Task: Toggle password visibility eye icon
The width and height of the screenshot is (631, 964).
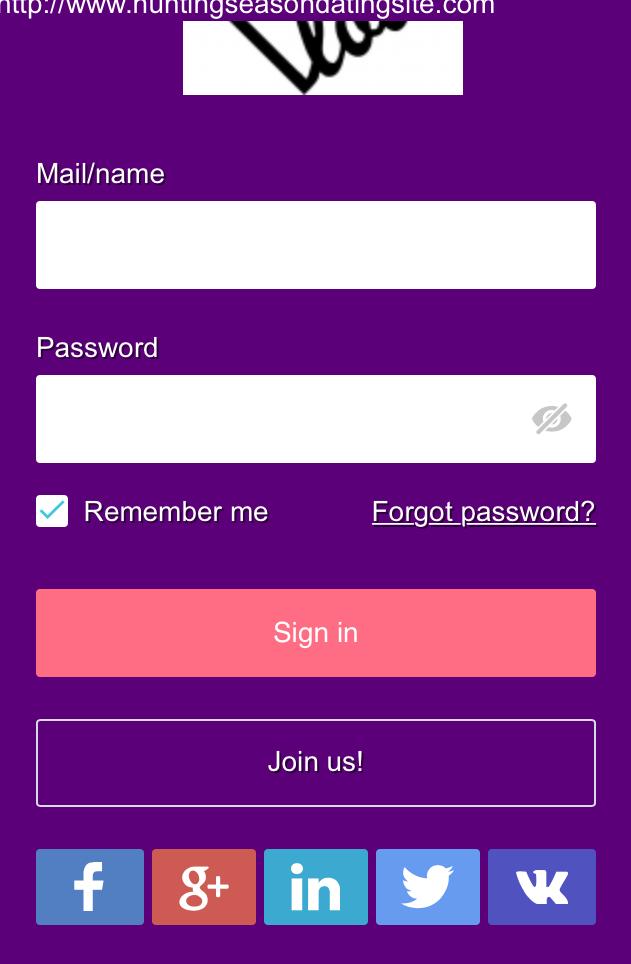Action: pos(551,419)
